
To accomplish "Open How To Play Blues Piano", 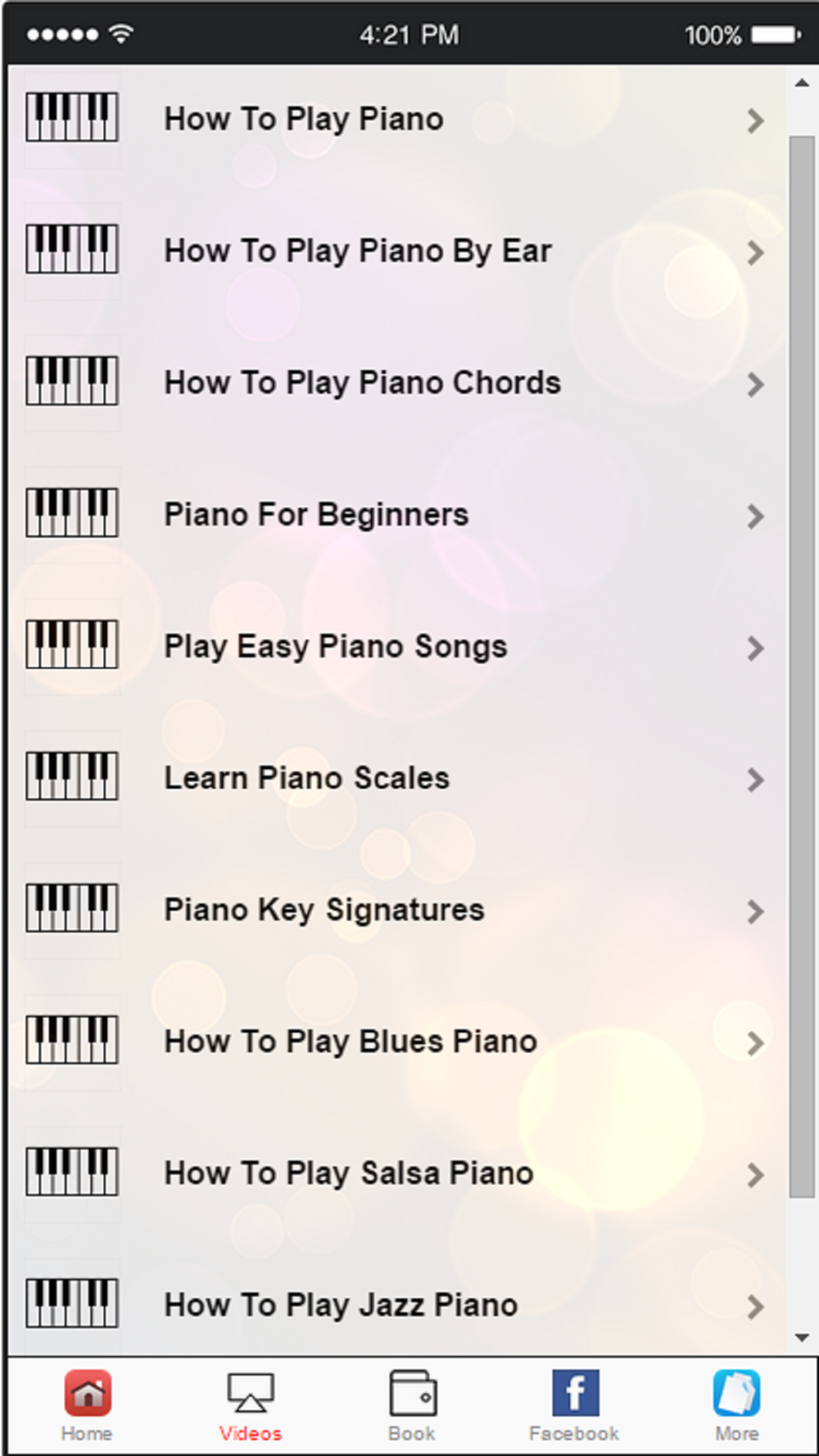I will coord(396,1042).
